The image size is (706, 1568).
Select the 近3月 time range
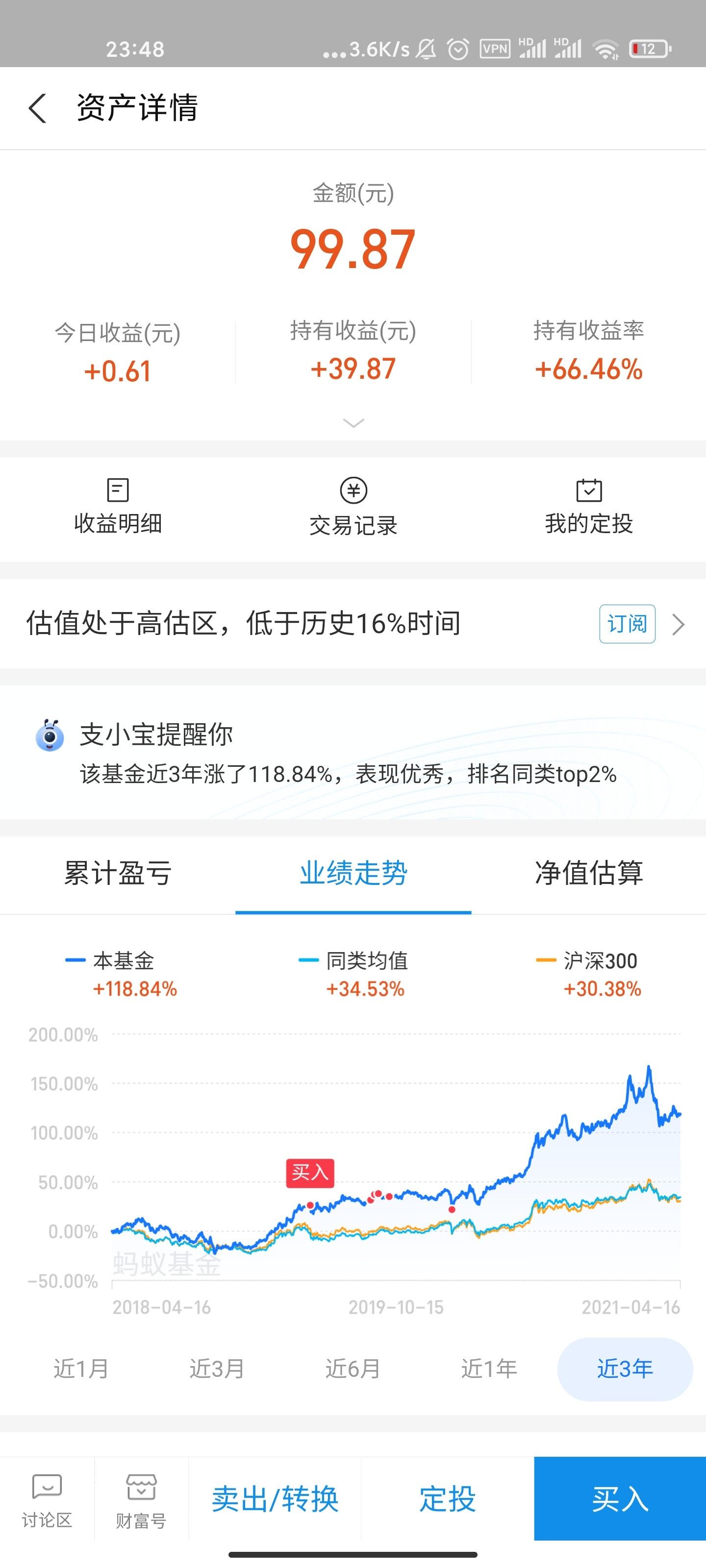coord(217,1369)
